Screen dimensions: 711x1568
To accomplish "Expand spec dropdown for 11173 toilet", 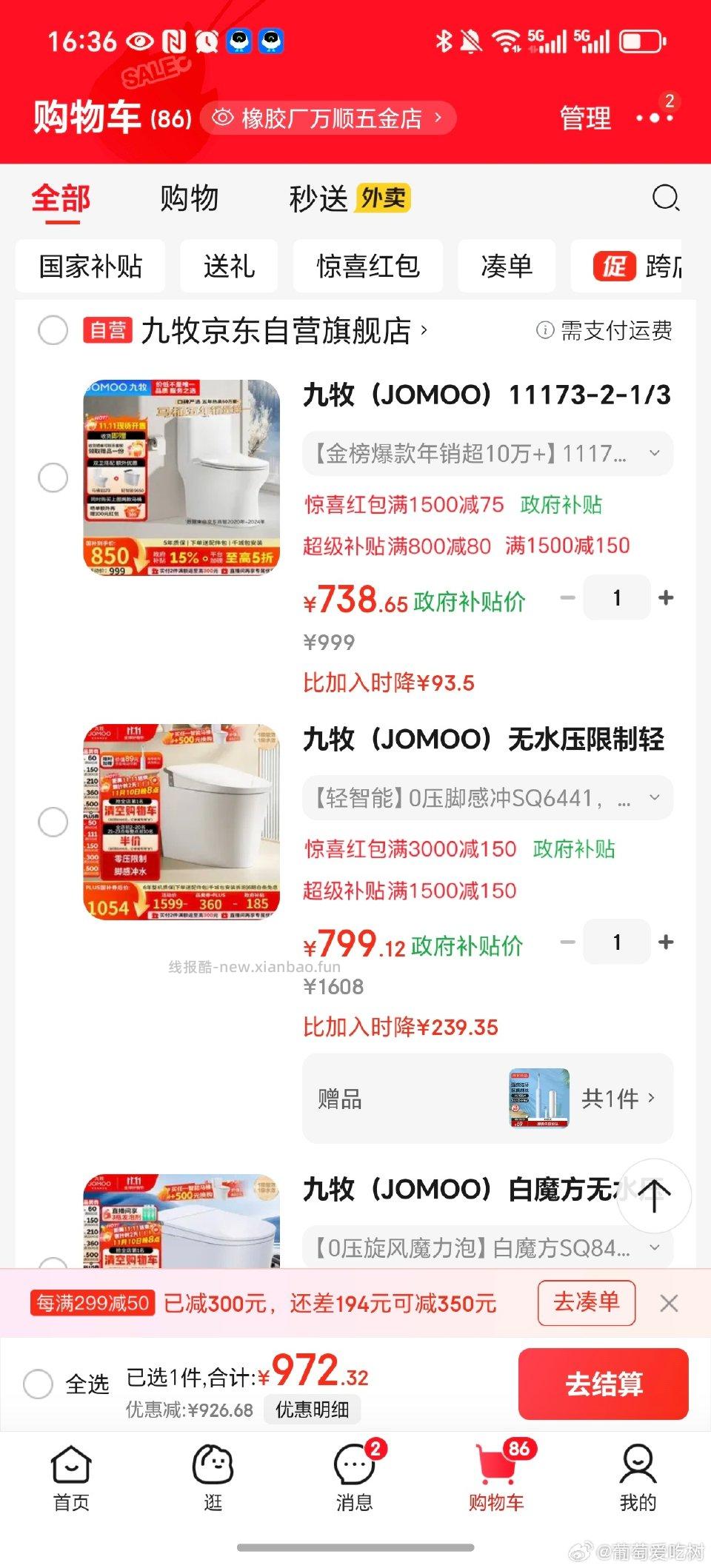I will (x=653, y=454).
